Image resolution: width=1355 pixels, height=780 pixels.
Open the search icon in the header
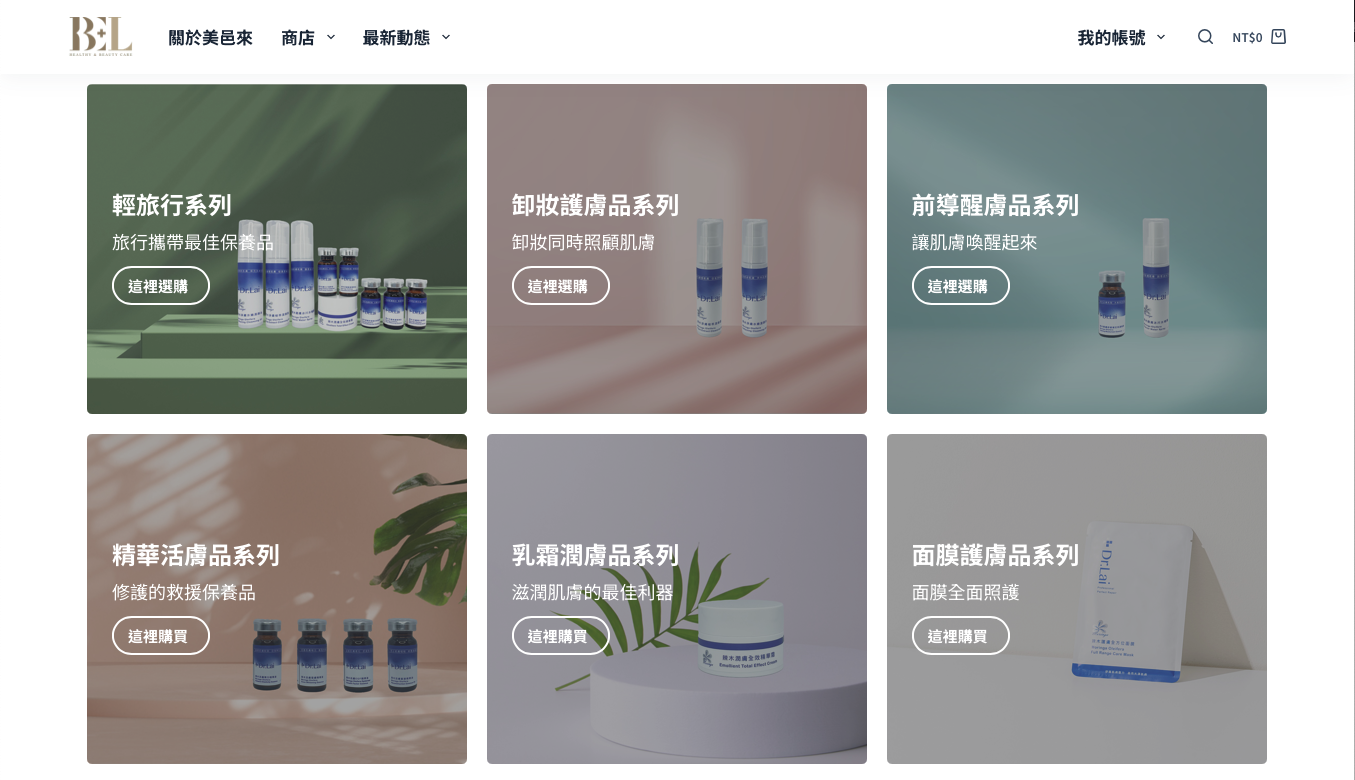pos(1205,37)
